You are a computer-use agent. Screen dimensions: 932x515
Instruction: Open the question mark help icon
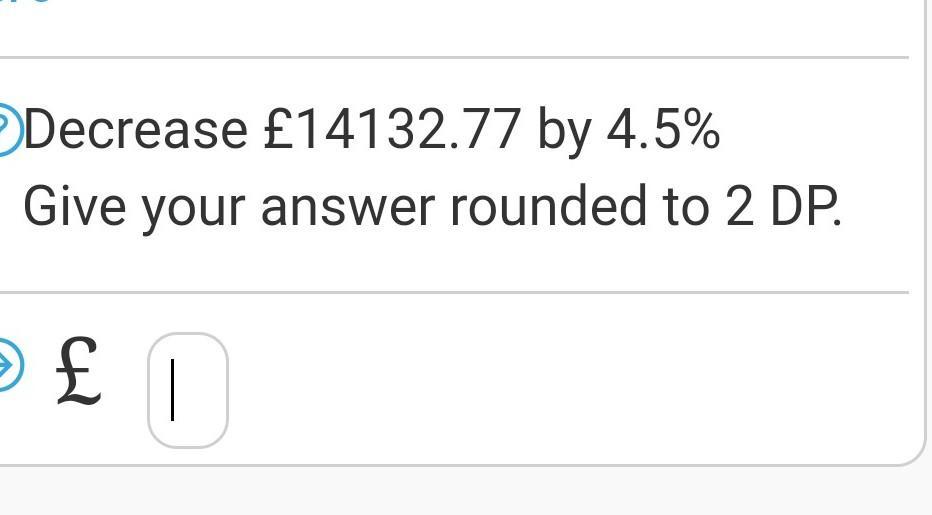(x=8, y=131)
